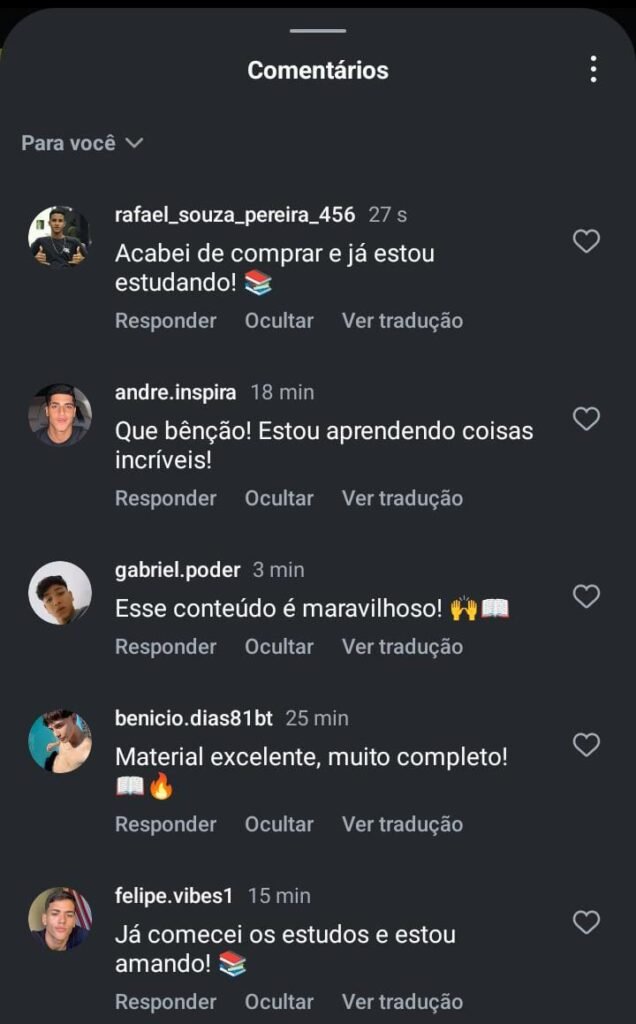This screenshot has width=636, height=1024.
Task: Reply to benicio.dias81bt's comment
Action: tap(165, 825)
